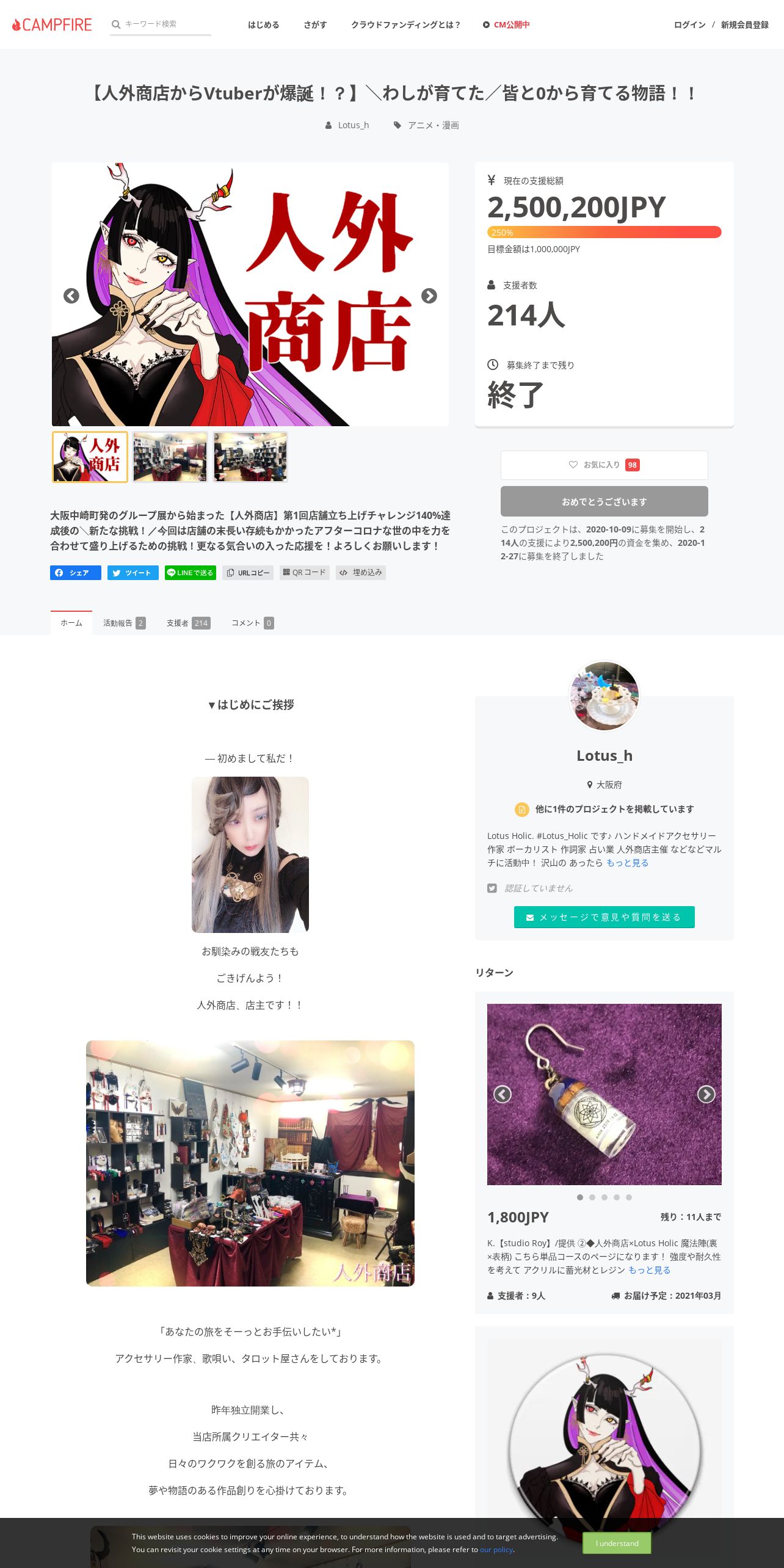Expand the Lotus_h profile with もっと見る
The height and width of the screenshot is (1568, 784).
pyautogui.click(x=627, y=863)
